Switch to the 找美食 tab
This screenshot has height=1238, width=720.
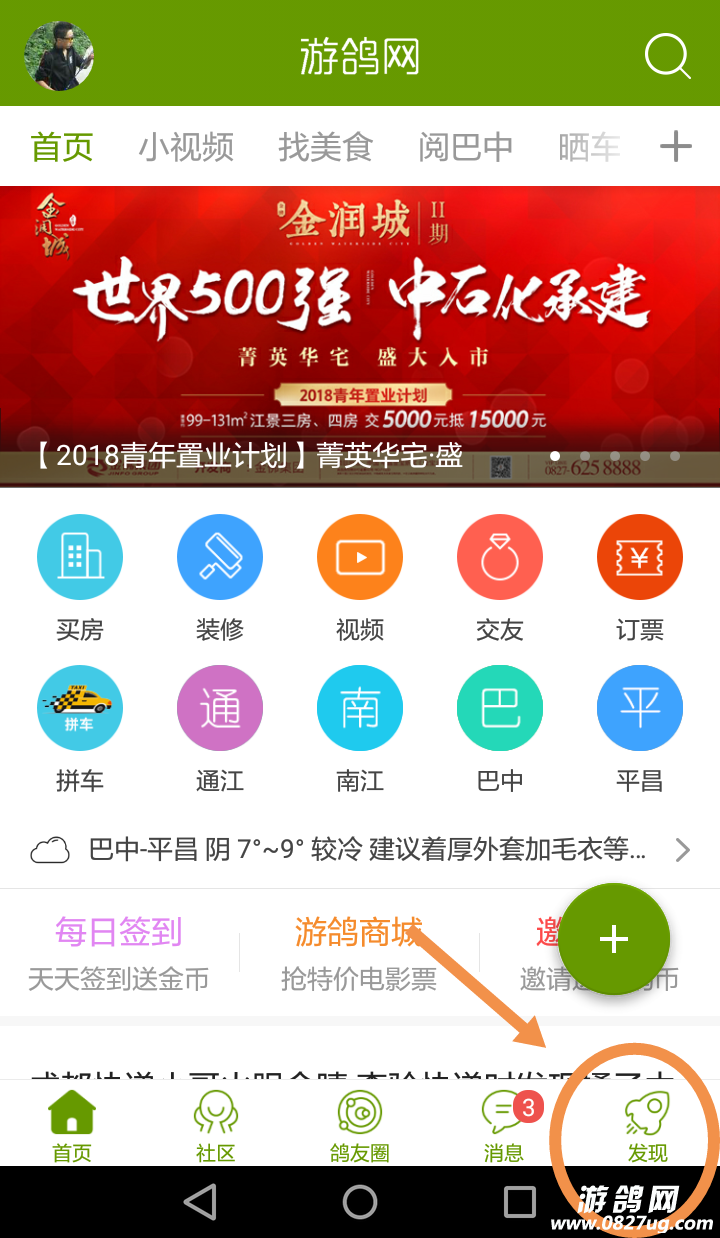325,147
